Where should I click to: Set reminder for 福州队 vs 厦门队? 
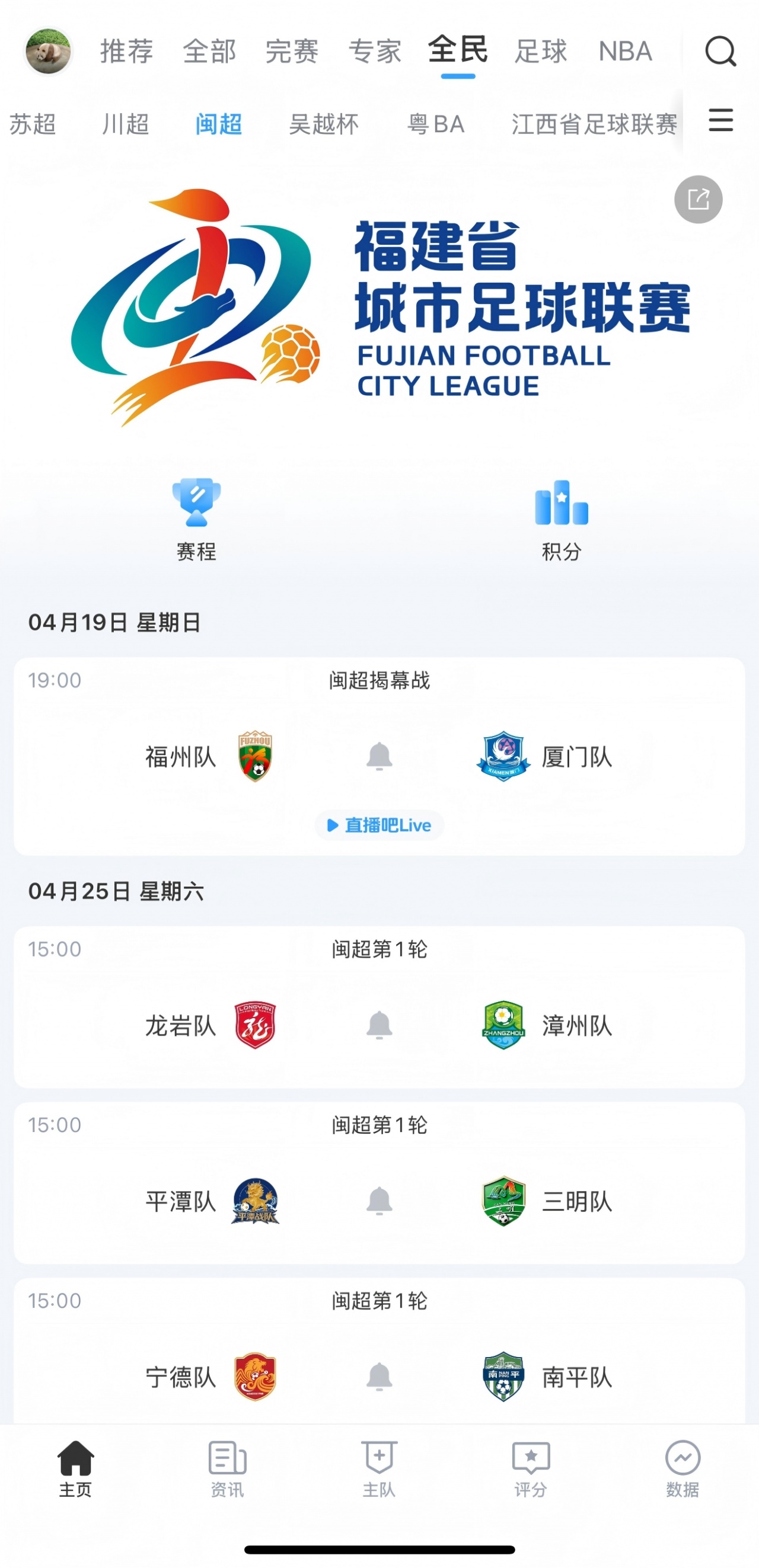tap(379, 757)
